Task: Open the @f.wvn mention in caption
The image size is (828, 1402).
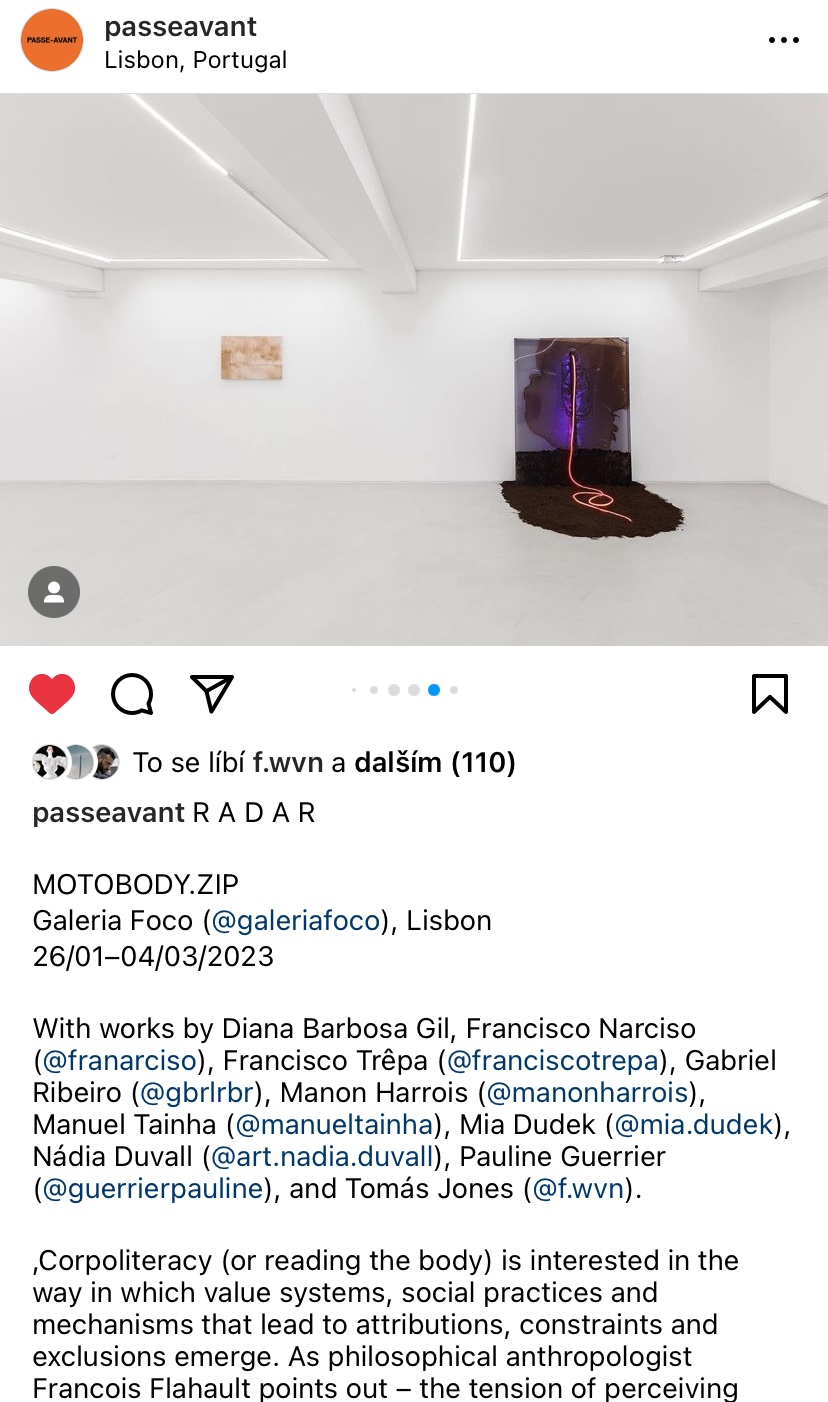Action: (580, 1189)
